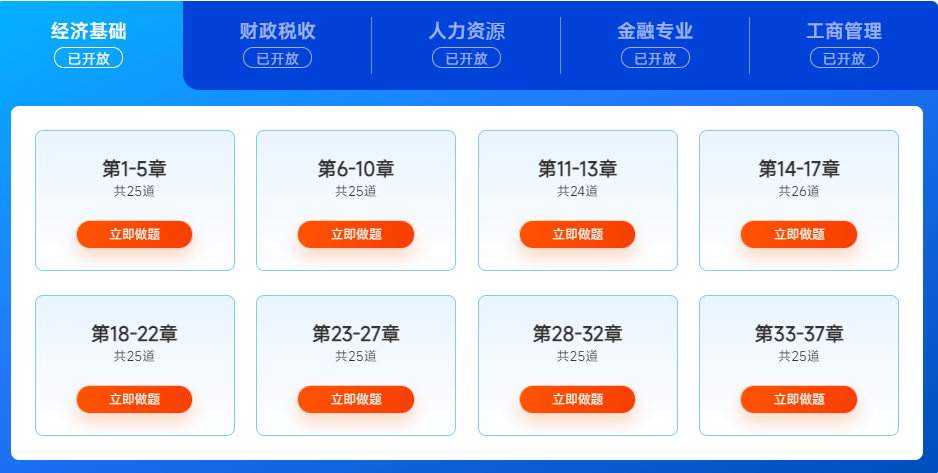Image resolution: width=938 pixels, height=473 pixels.
Task: Tap 立即做题 under 第33-37章
Action: point(798,399)
